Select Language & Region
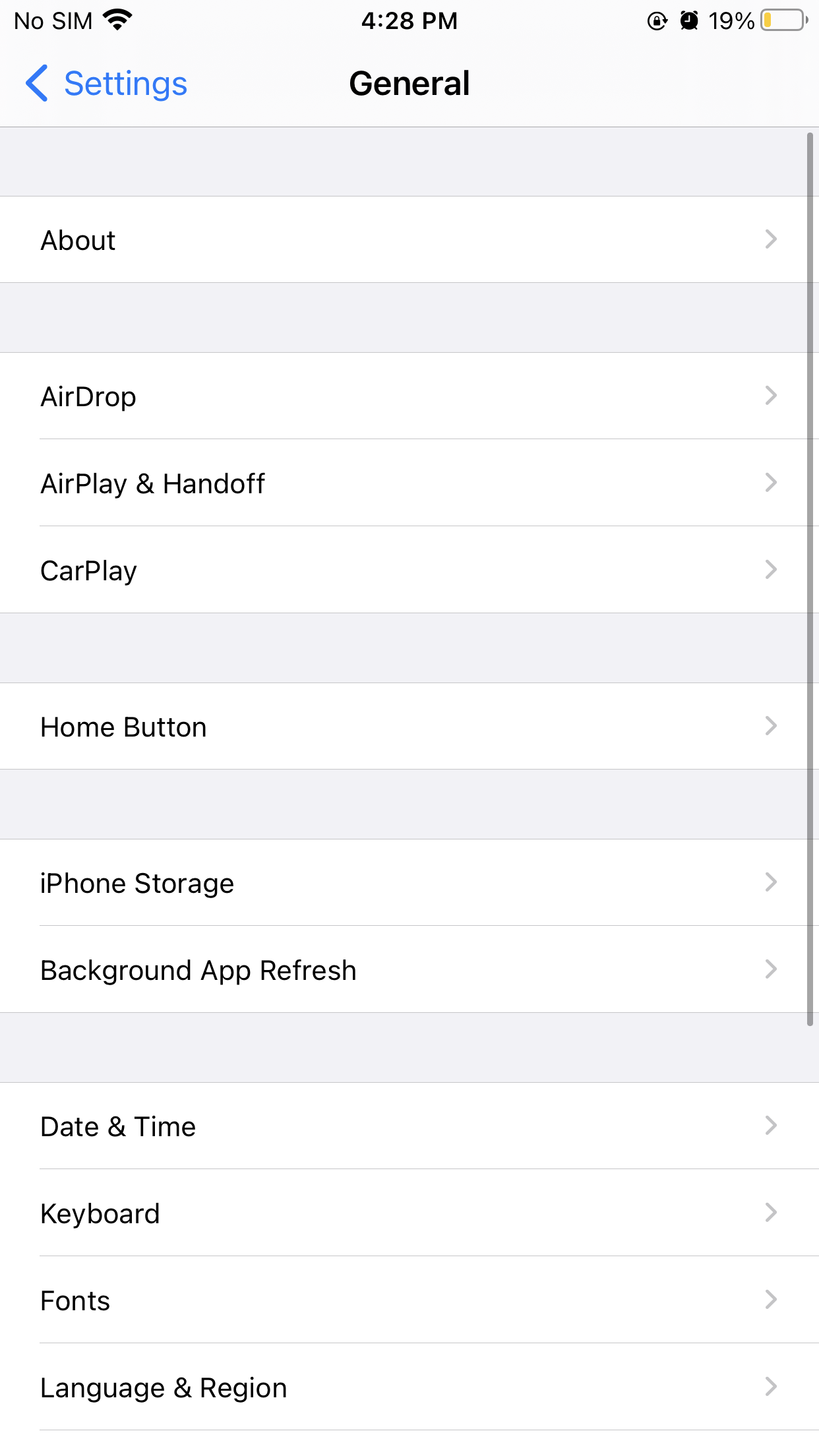The image size is (819, 1456). 409,1387
